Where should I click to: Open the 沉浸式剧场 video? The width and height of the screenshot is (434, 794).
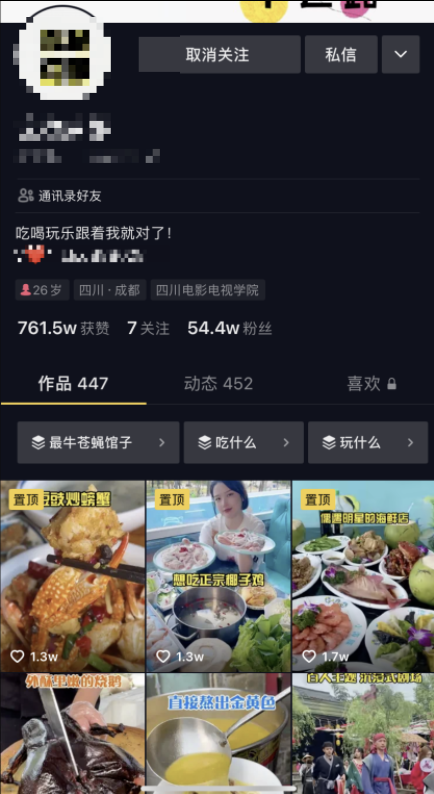pyautogui.click(x=363, y=733)
